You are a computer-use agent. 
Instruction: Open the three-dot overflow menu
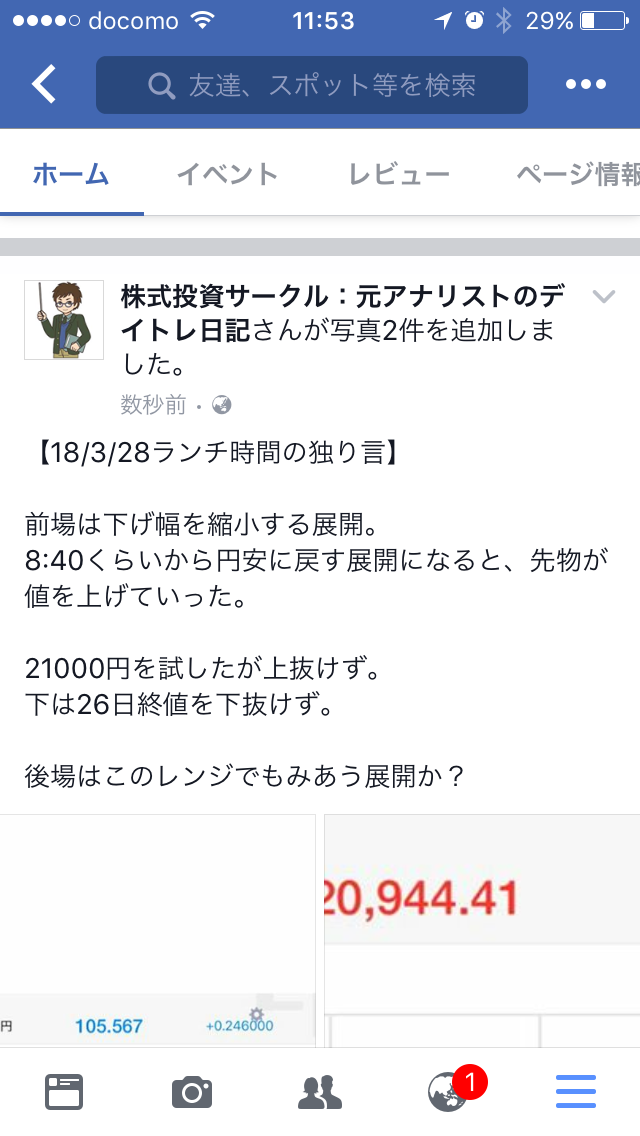[586, 85]
